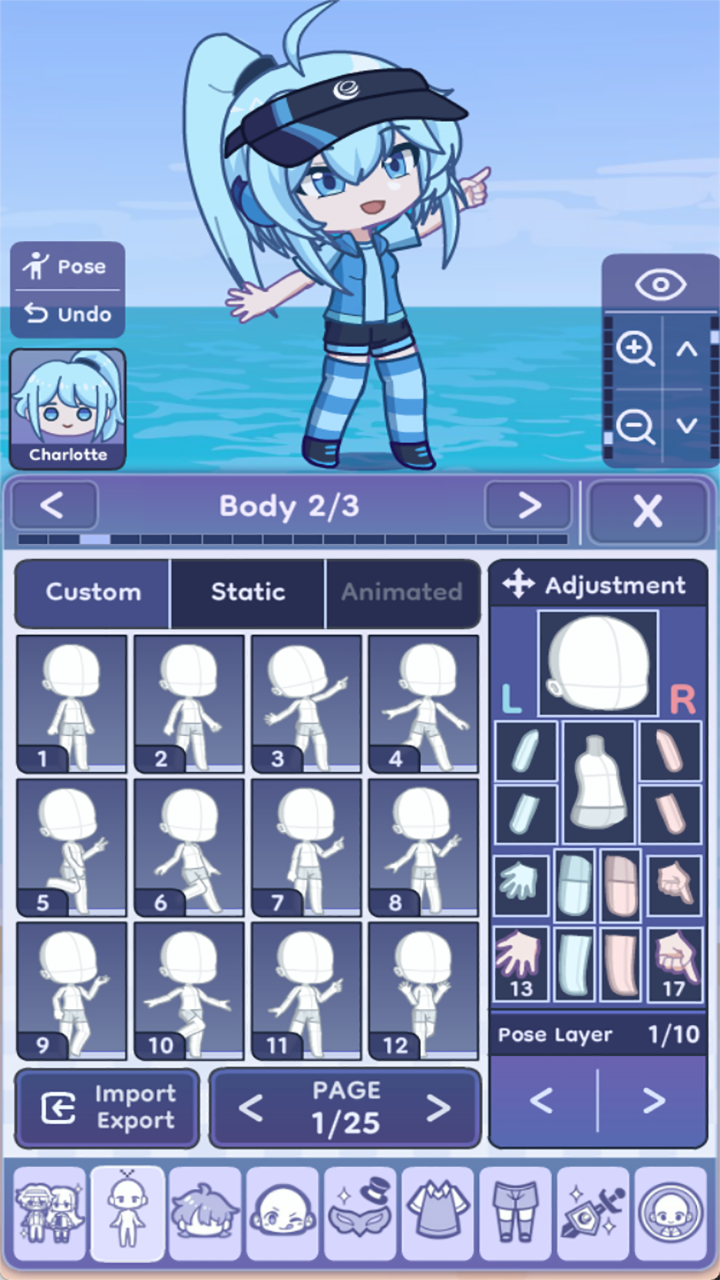The height and width of the screenshot is (1280, 720).
Task: Switch to the Static pose tab
Action: (248, 592)
